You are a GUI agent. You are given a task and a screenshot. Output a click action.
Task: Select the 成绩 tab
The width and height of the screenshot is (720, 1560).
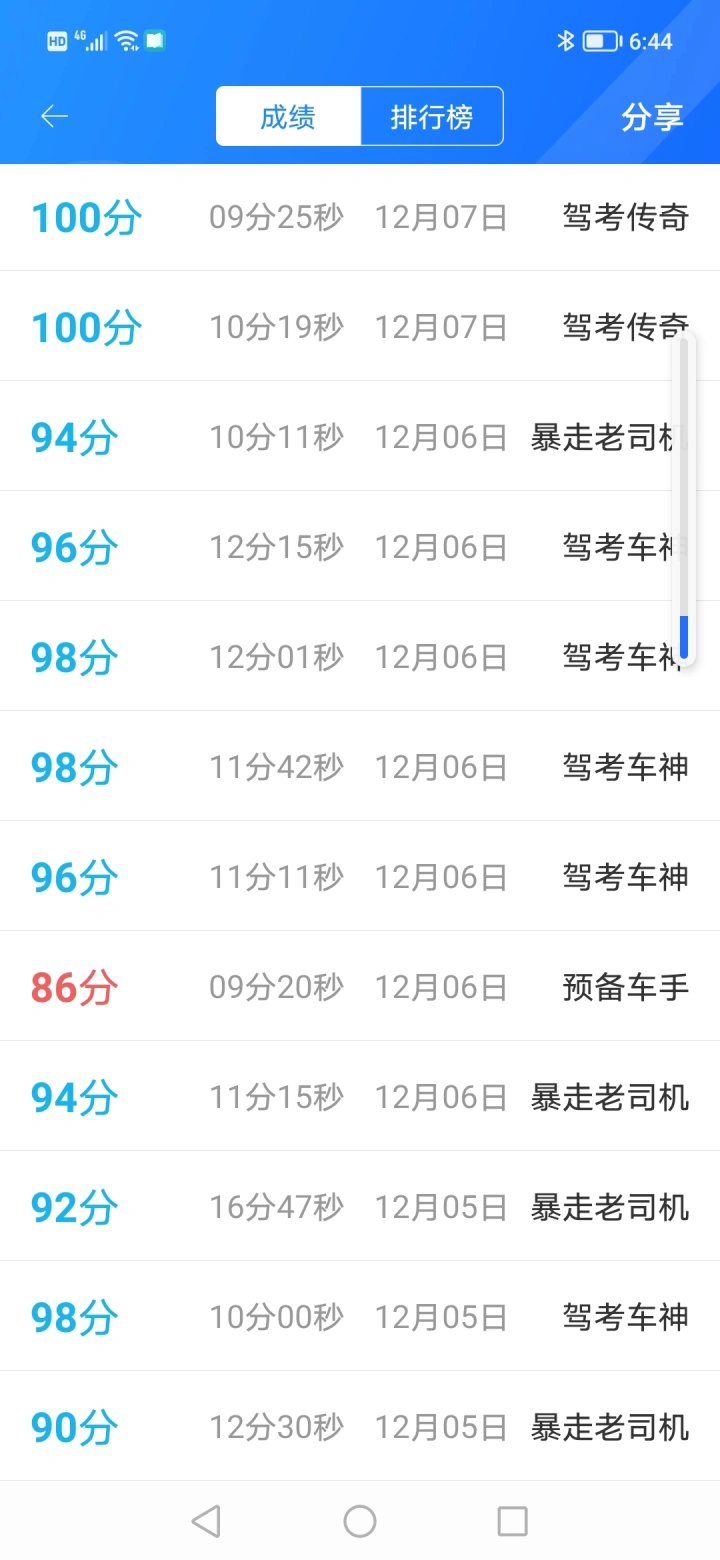point(288,117)
